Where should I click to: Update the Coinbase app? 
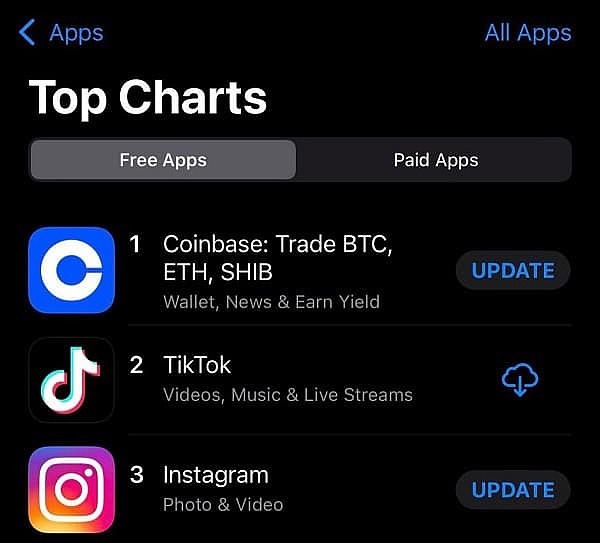pos(513,270)
